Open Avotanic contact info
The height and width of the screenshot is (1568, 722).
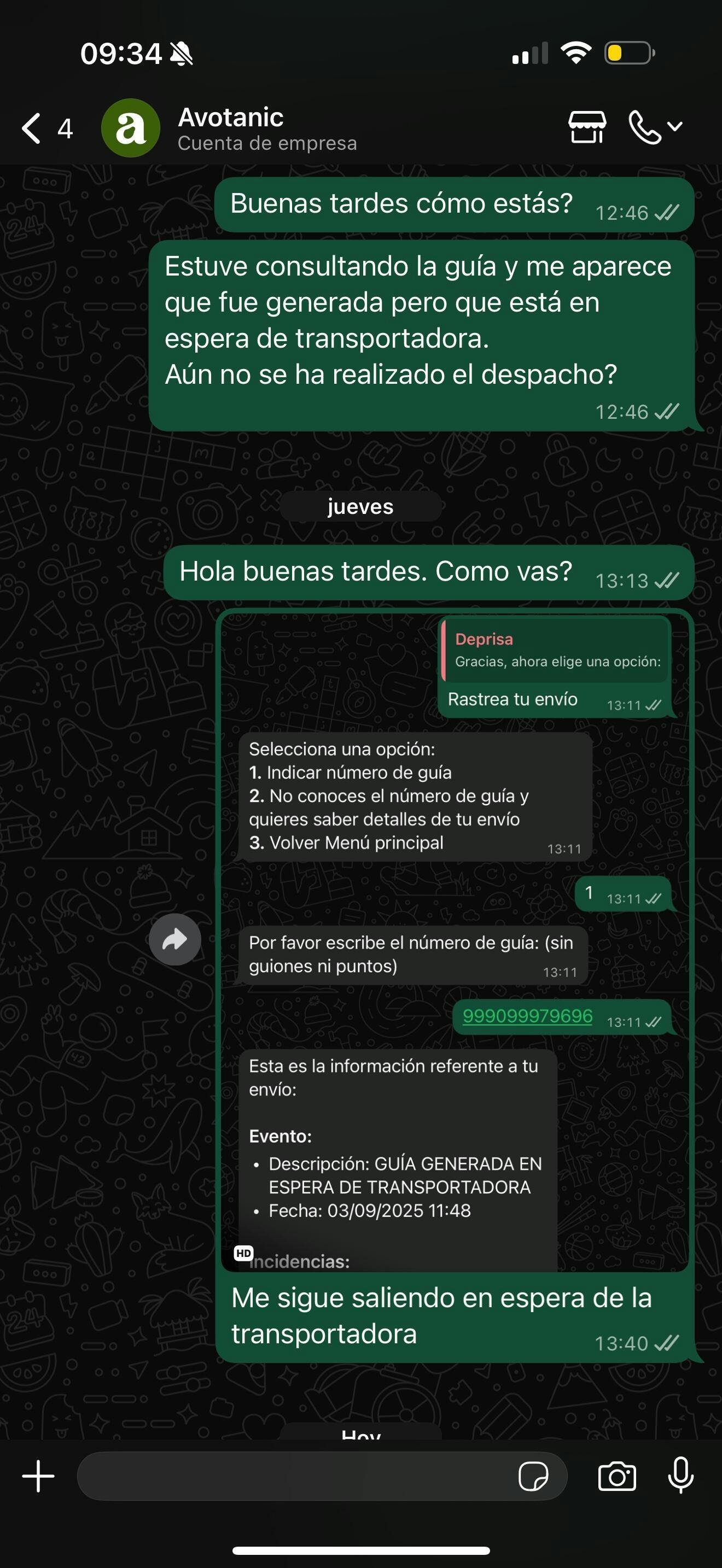point(266,128)
